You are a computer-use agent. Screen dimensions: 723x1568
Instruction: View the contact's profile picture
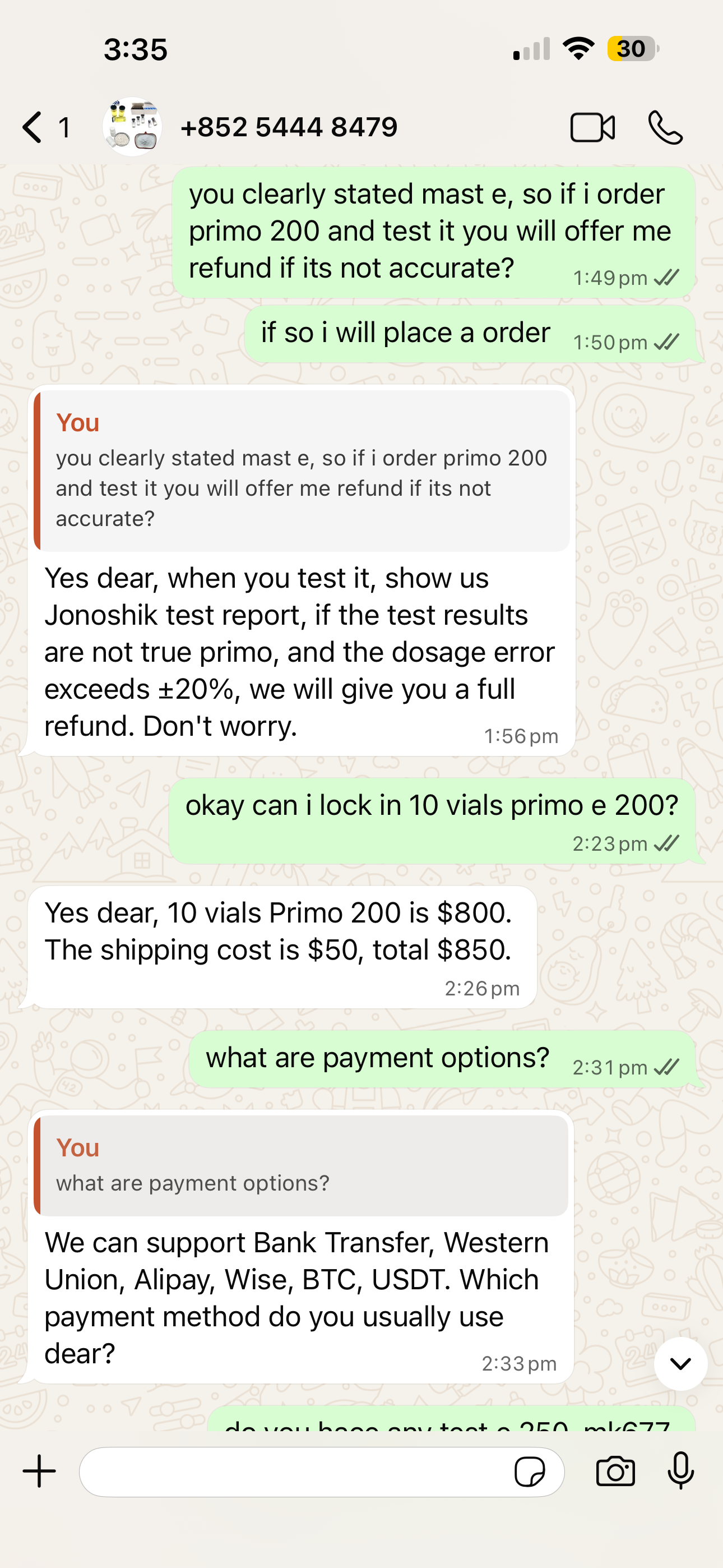pos(132,127)
